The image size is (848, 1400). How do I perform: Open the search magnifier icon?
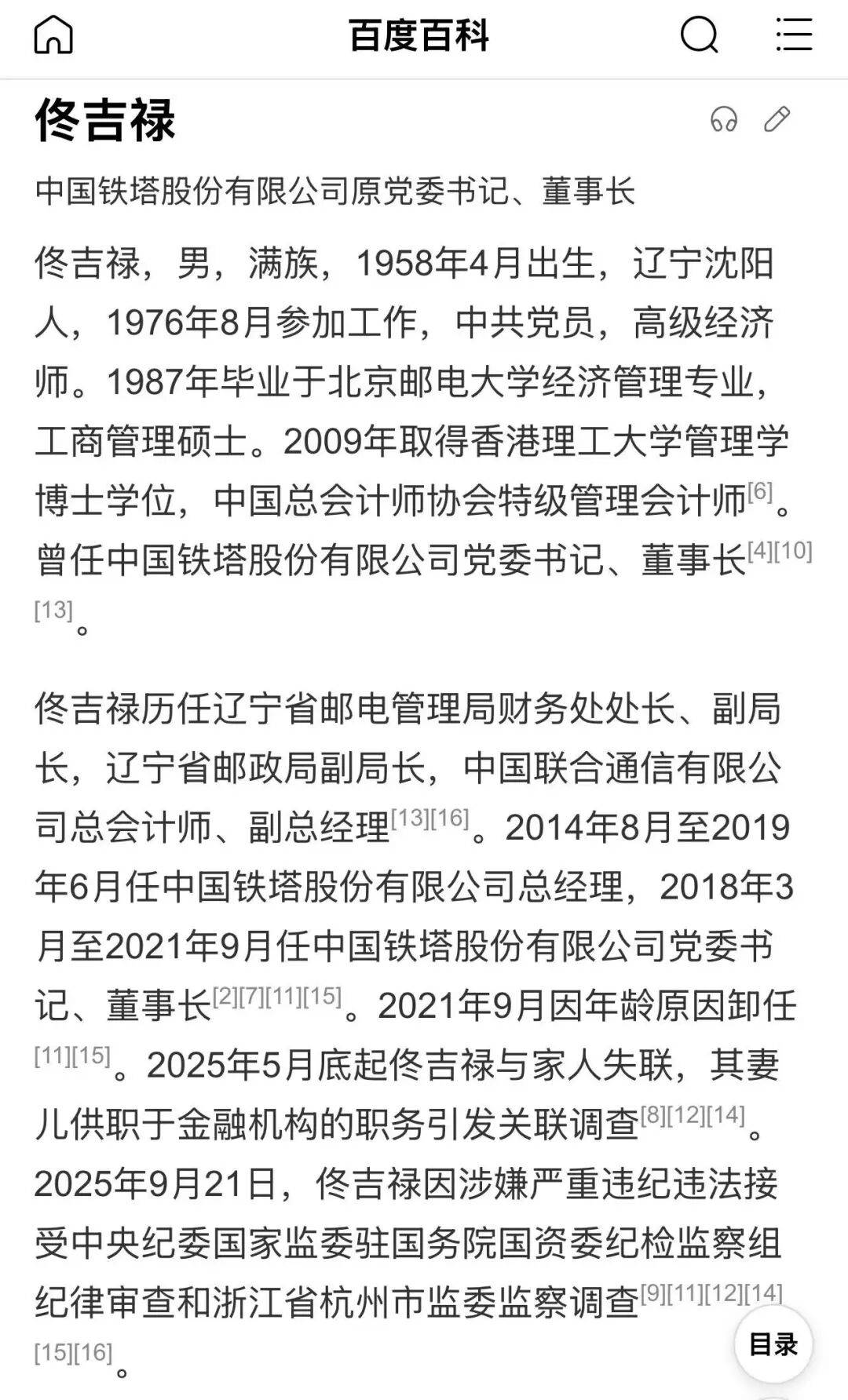pyautogui.click(x=698, y=35)
